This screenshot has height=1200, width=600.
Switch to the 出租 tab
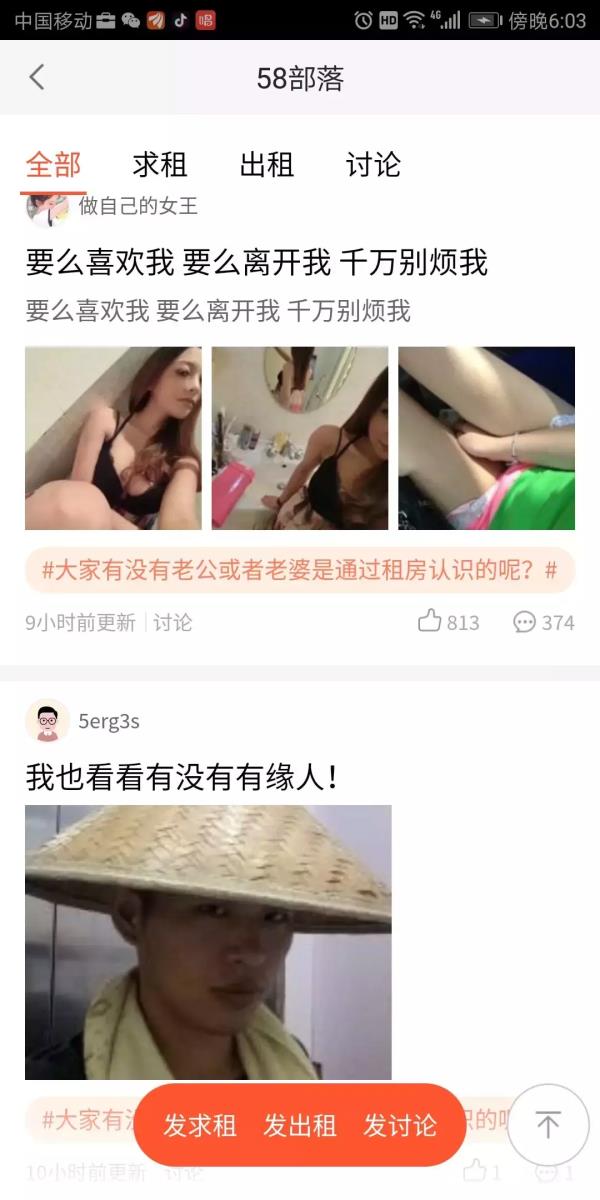267,165
